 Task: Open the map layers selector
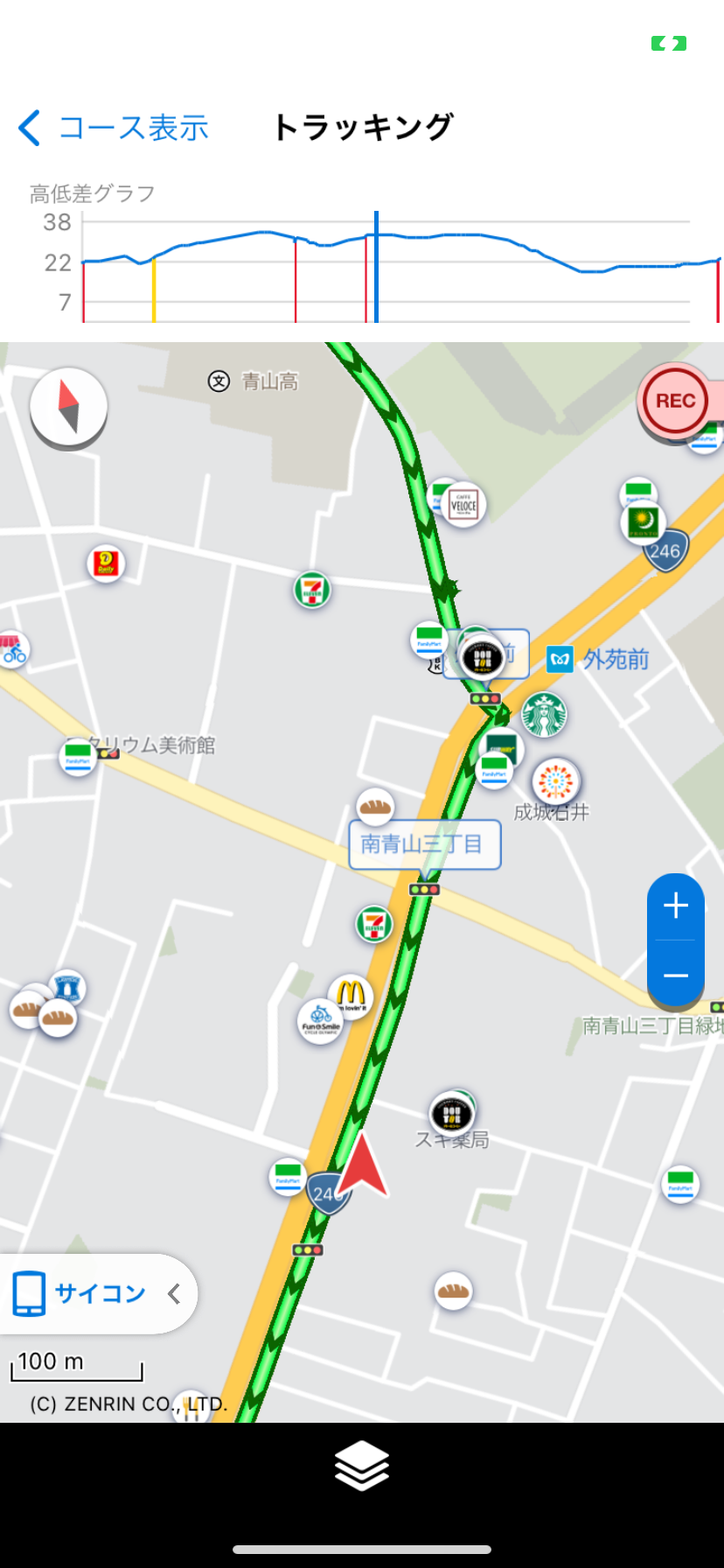click(361, 1465)
